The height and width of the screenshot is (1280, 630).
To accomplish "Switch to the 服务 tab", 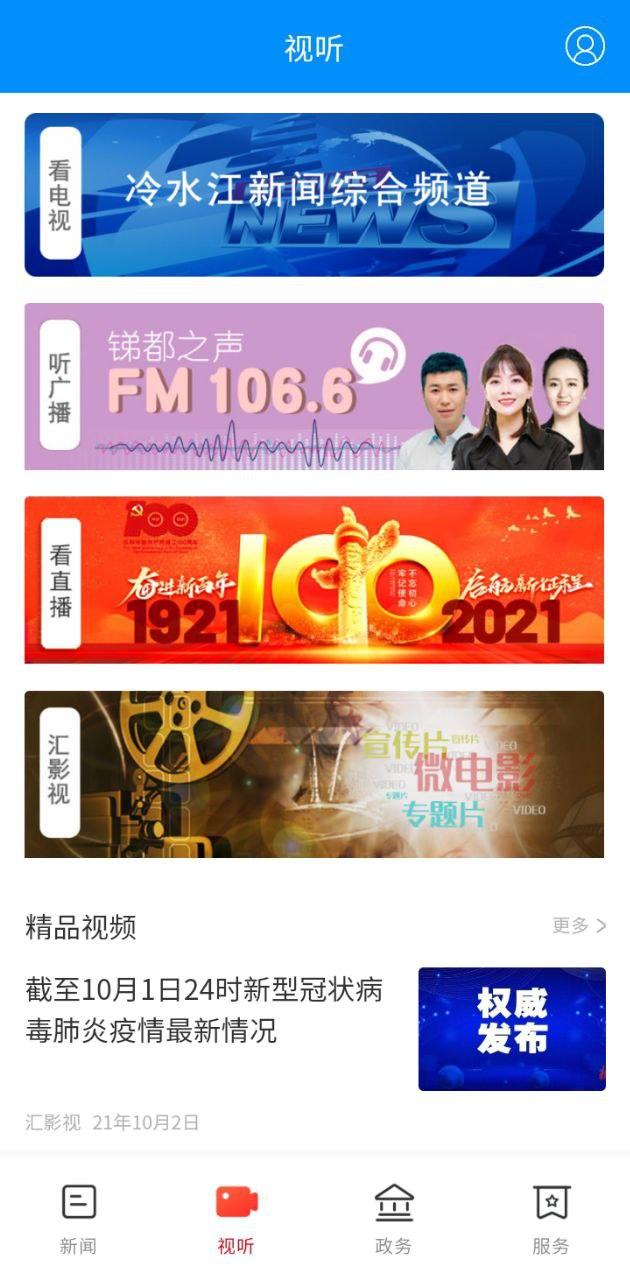I will point(550,1218).
